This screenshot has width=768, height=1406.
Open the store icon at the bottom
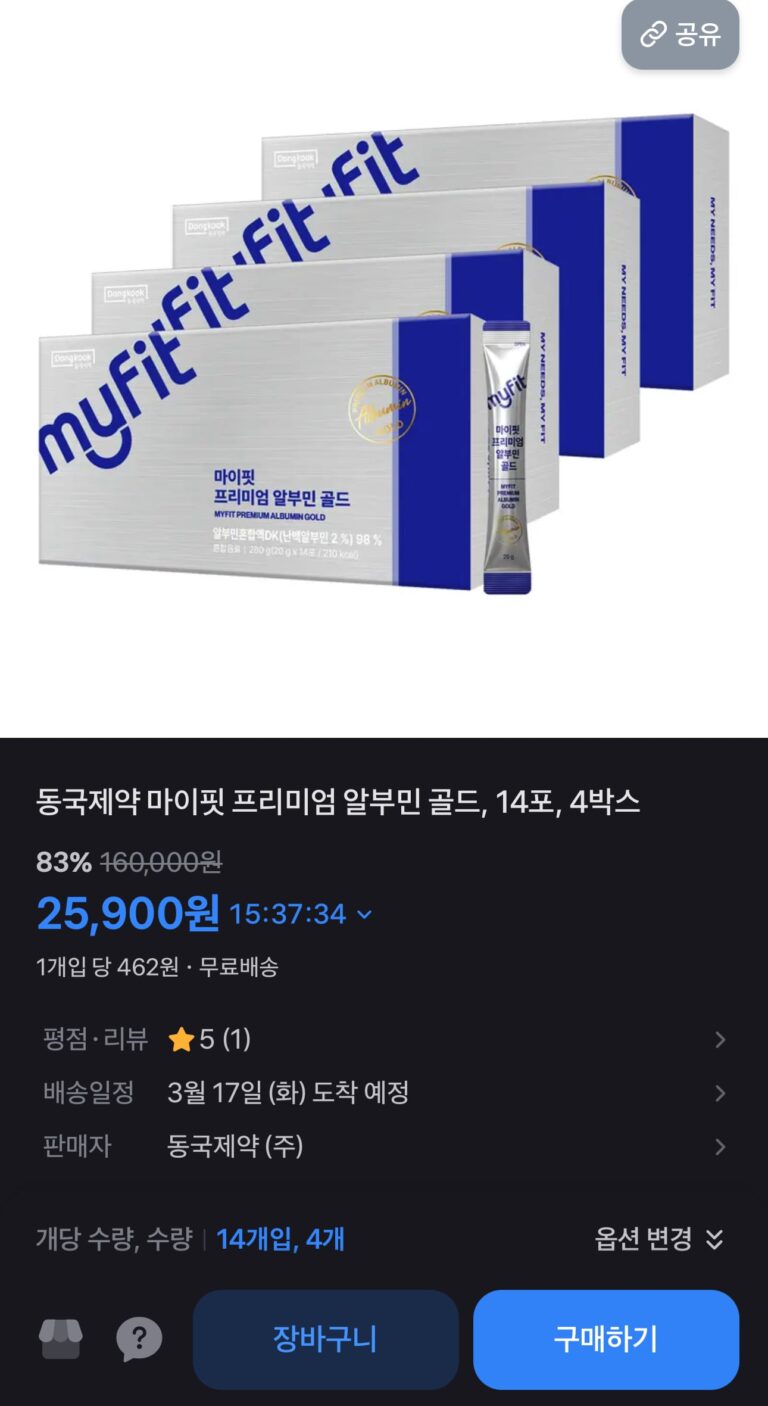point(61,1339)
